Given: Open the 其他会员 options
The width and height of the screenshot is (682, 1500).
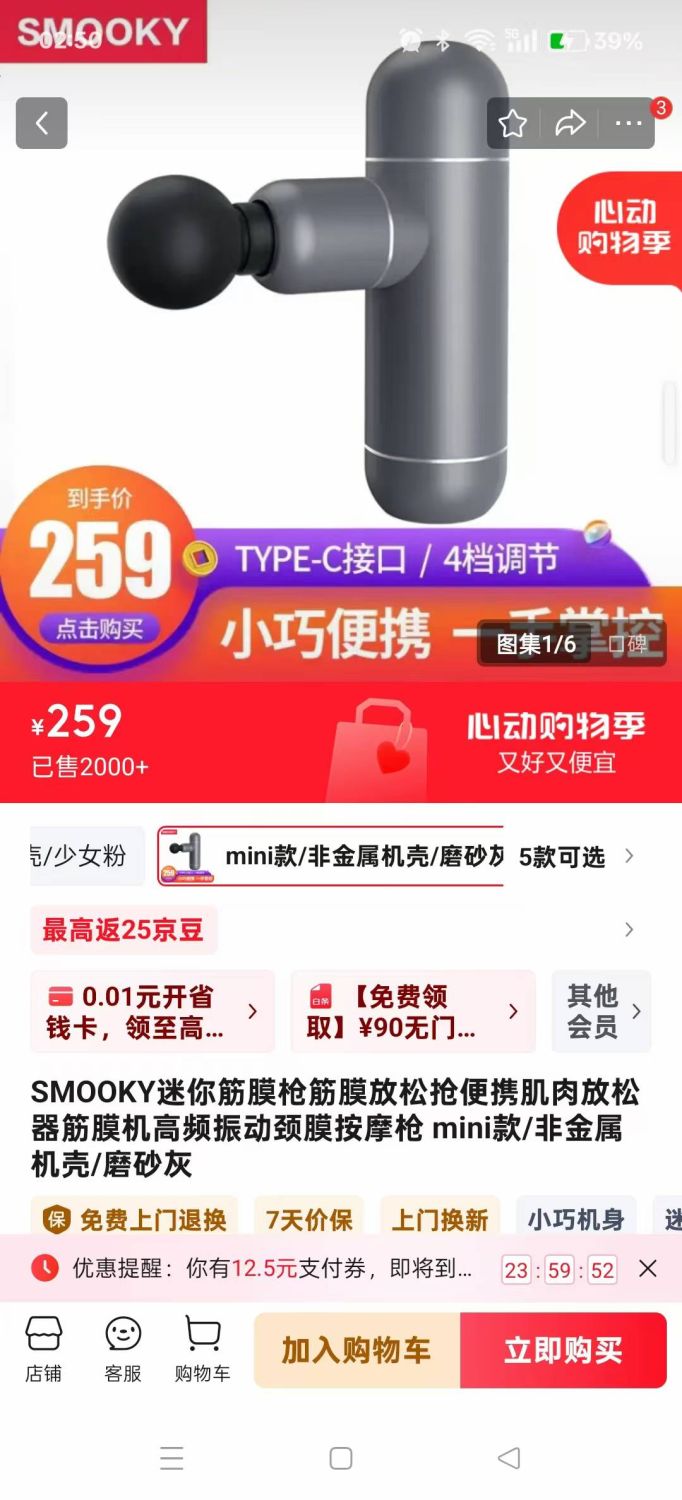Looking at the screenshot, I should [x=602, y=1011].
